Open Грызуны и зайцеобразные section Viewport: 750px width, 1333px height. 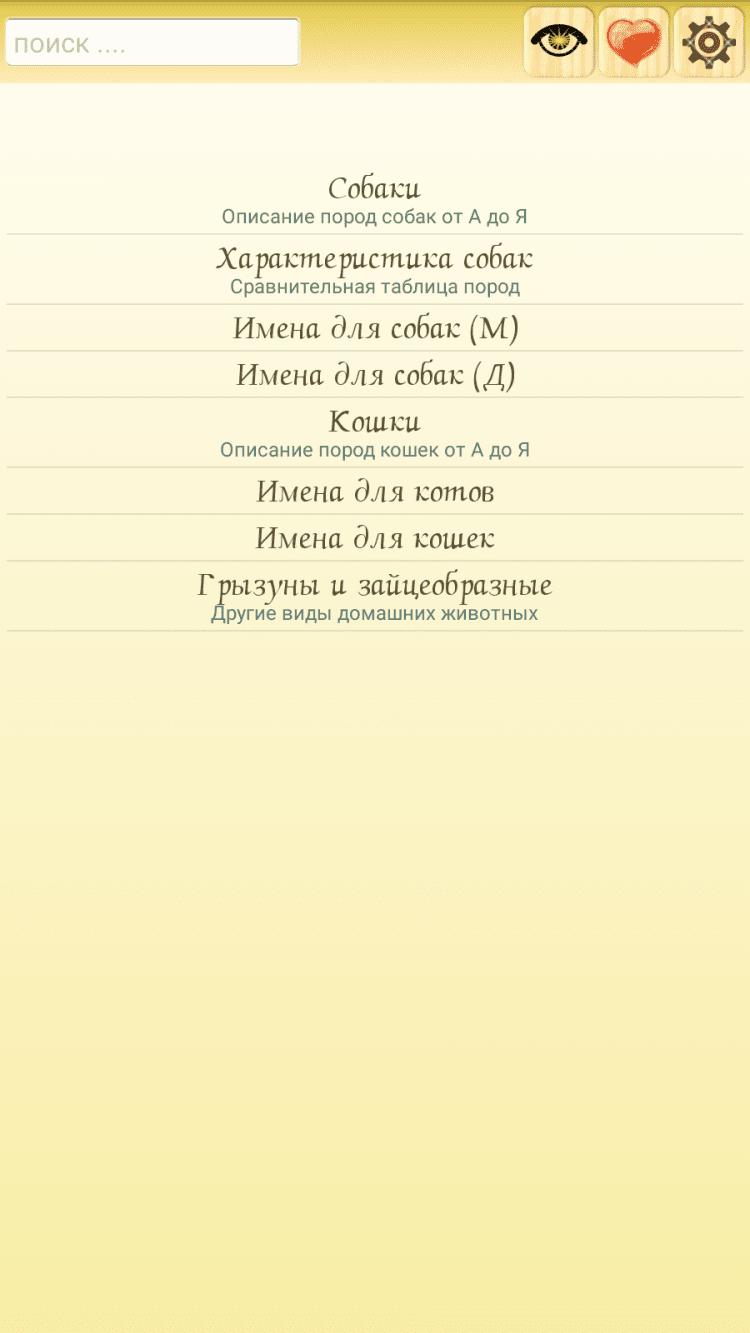pyautogui.click(x=374, y=596)
